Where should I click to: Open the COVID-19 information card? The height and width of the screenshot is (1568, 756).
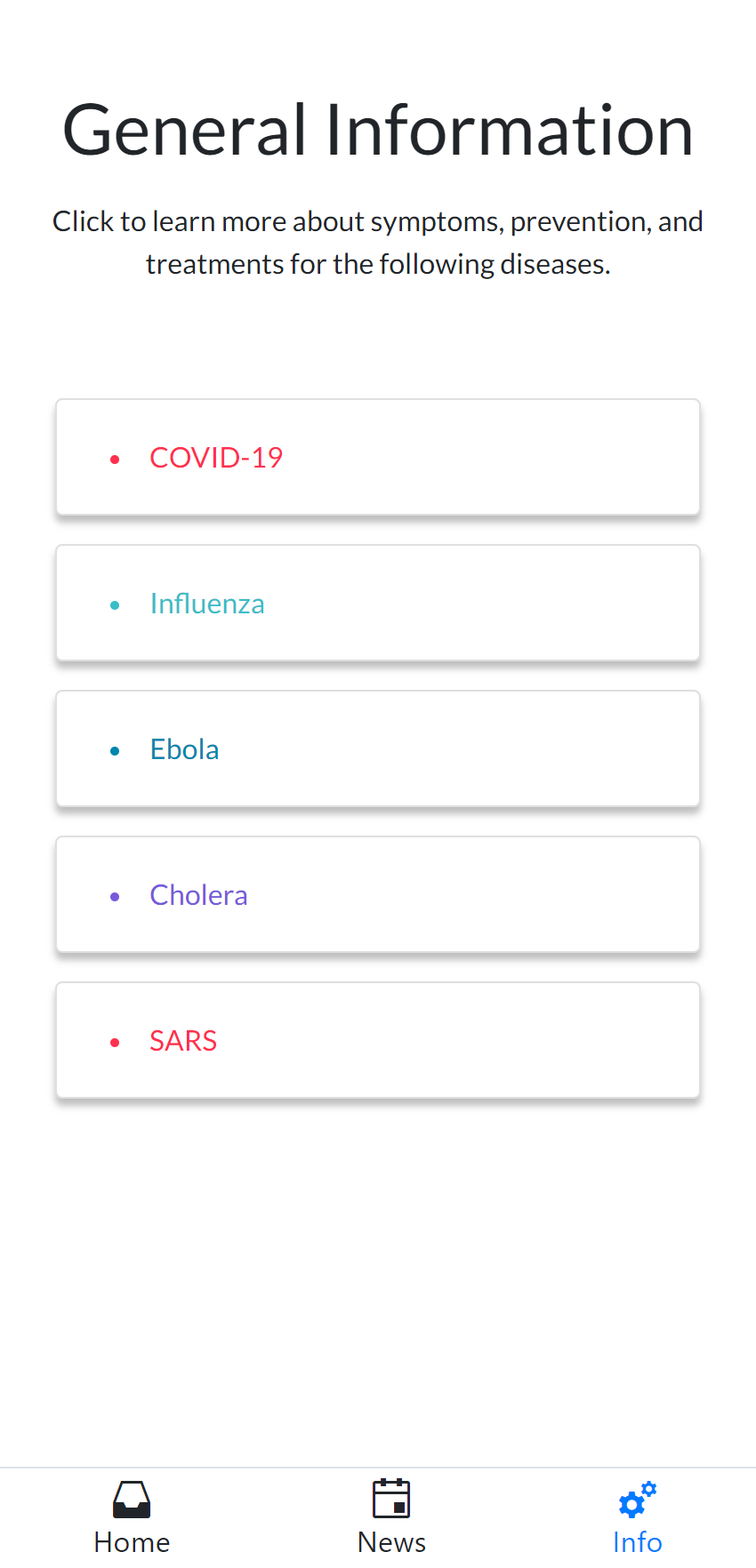(378, 457)
